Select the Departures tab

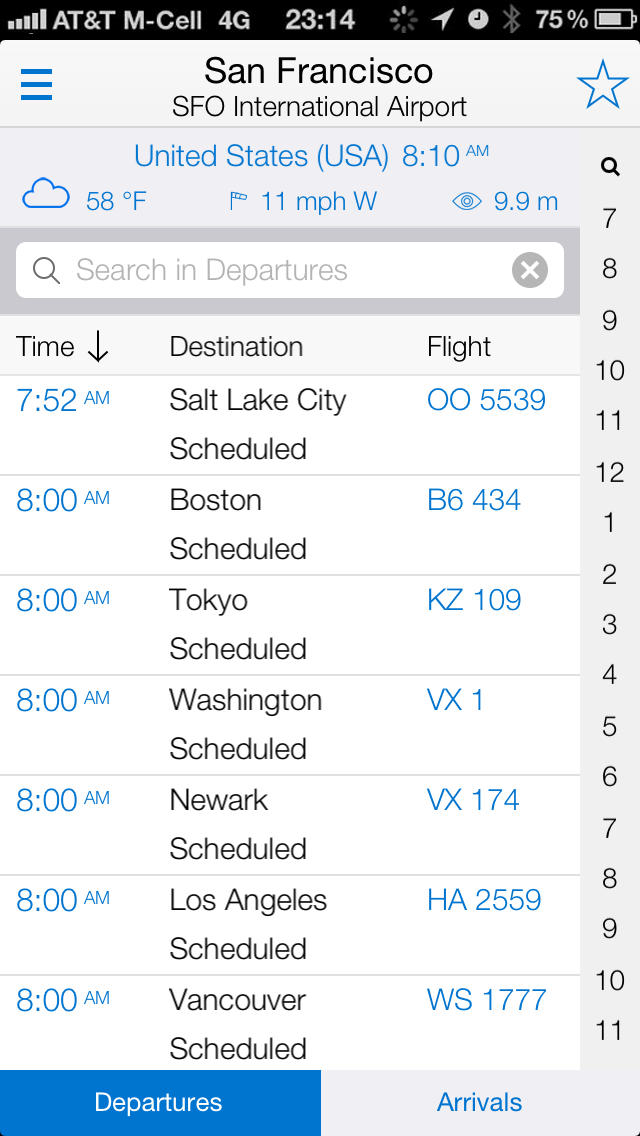point(160,1103)
